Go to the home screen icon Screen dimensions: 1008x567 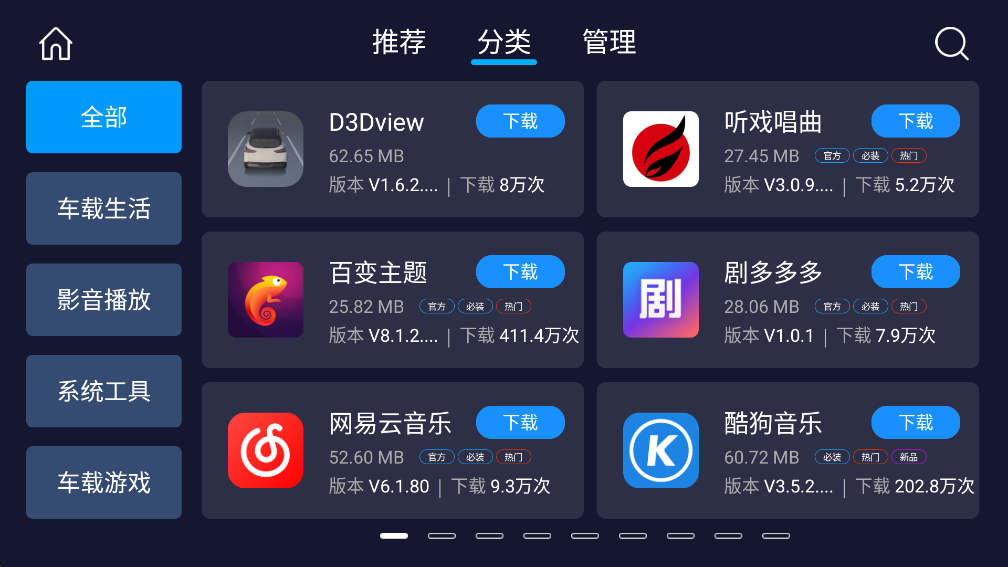click(56, 43)
